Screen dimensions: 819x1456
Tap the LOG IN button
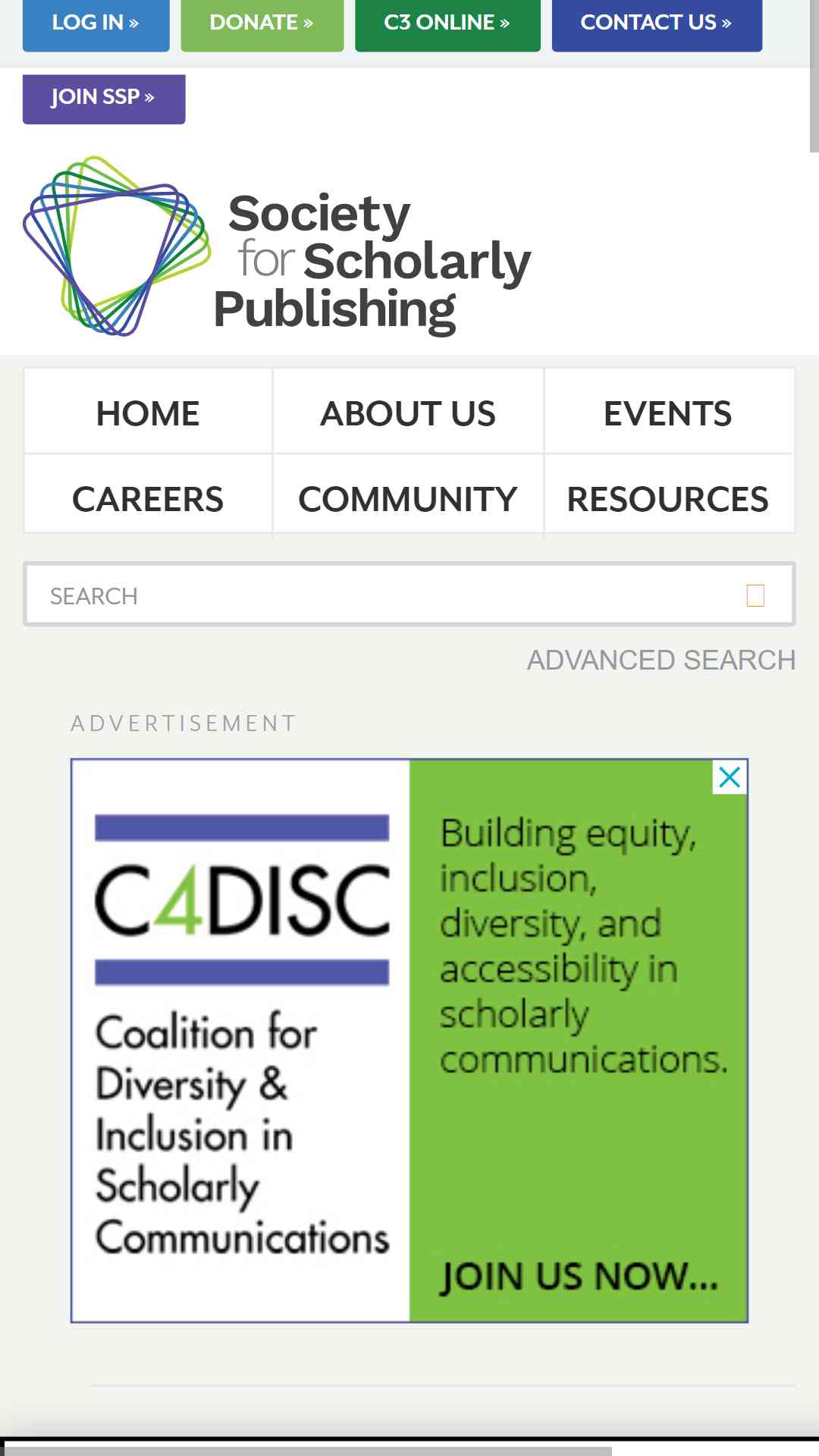pyautogui.click(x=96, y=23)
